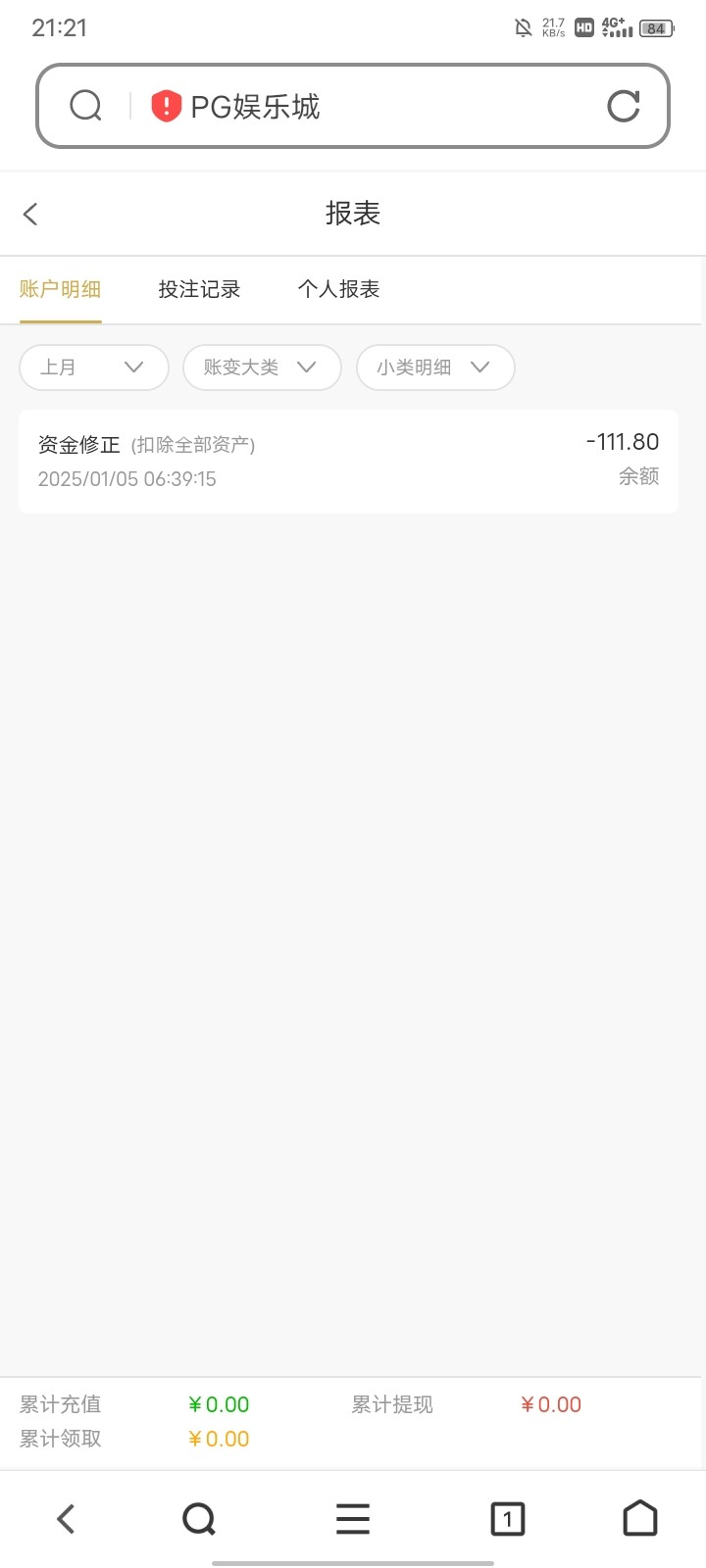Open browser search from the bottom bar

click(x=199, y=1519)
